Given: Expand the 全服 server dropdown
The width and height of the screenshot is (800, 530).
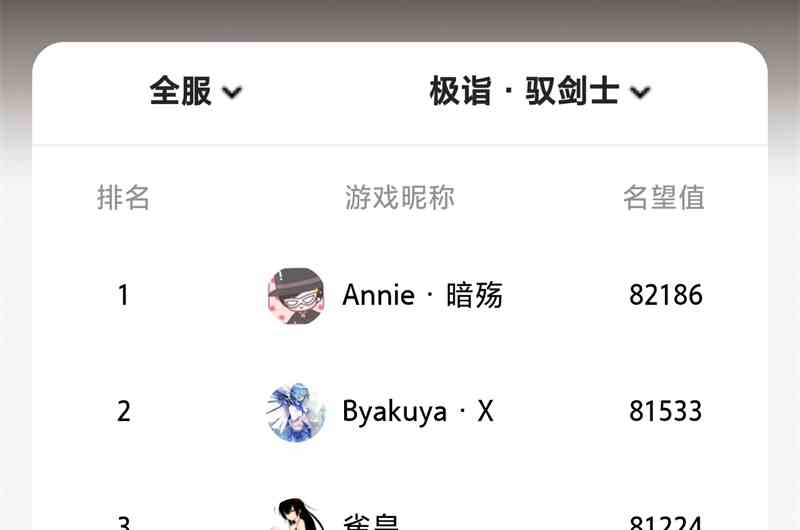Looking at the screenshot, I should [196, 92].
